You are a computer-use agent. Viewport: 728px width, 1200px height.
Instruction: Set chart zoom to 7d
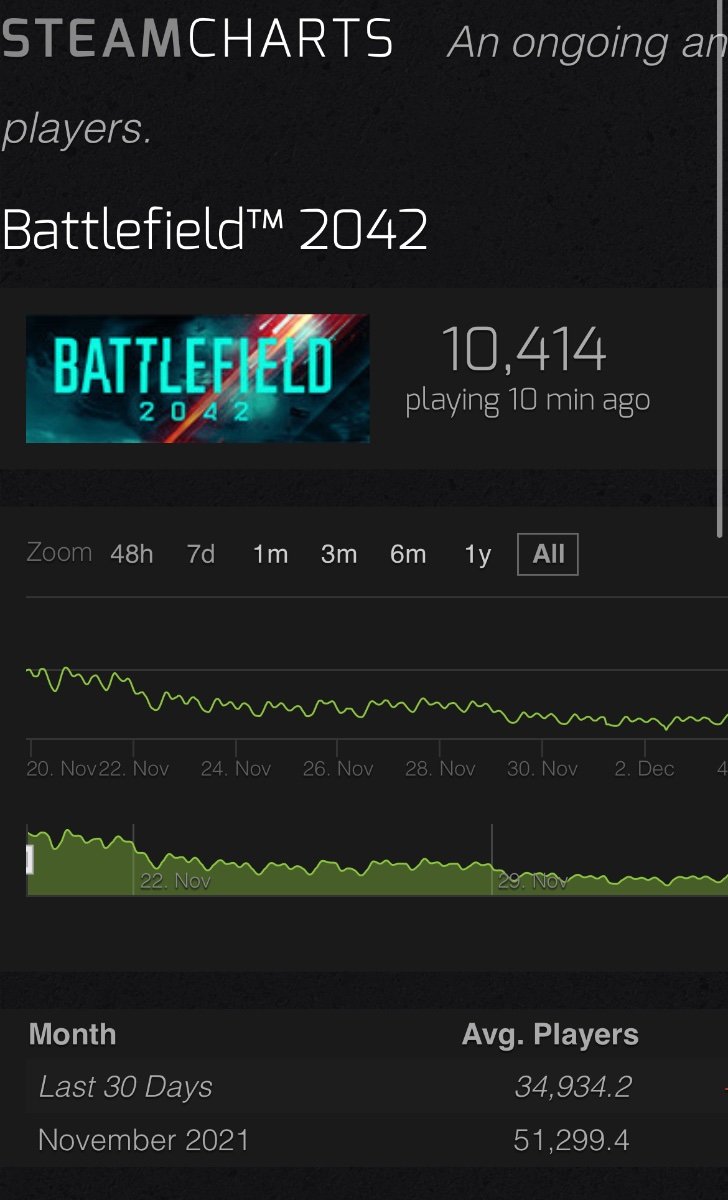201,554
